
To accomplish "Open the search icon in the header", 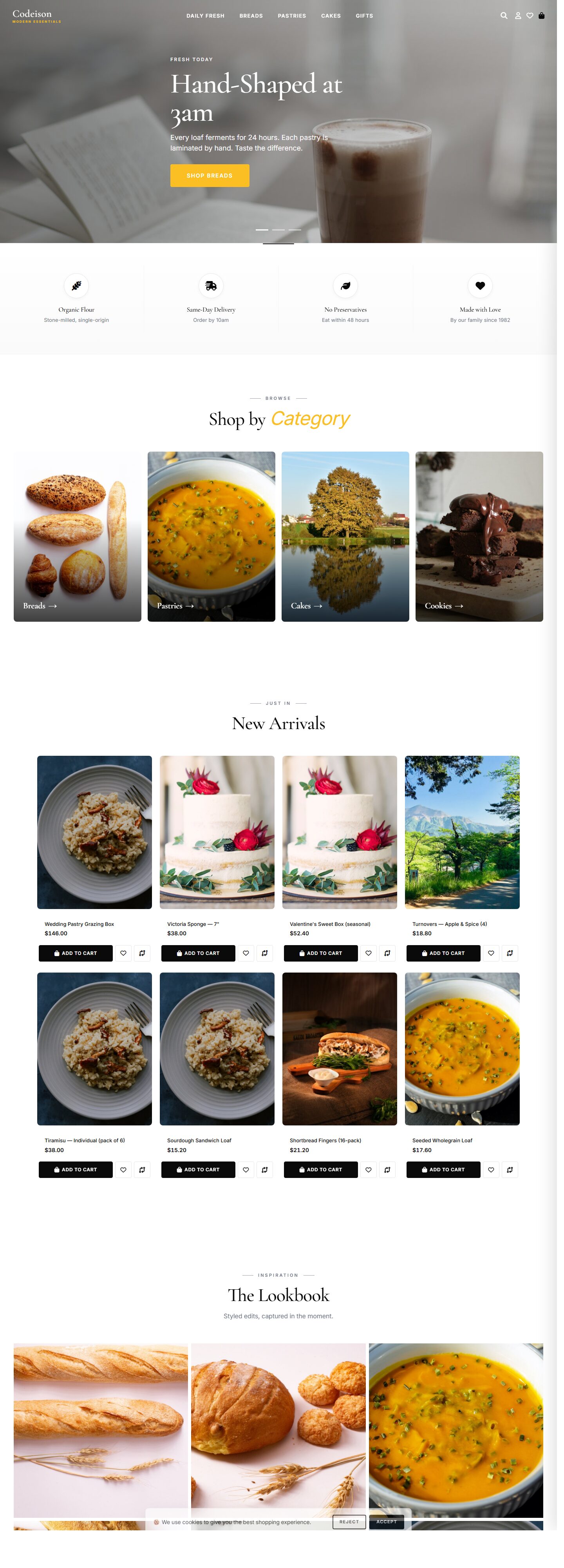I will [x=504, y=16].
